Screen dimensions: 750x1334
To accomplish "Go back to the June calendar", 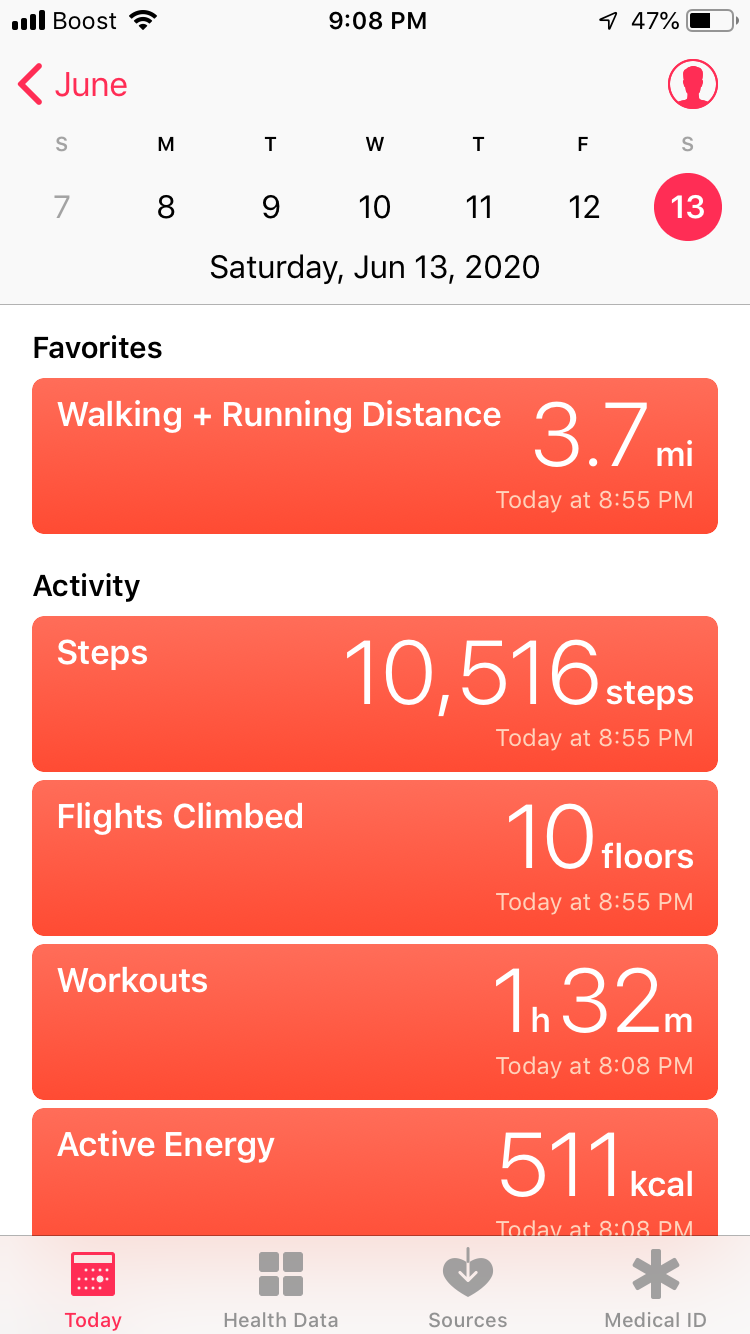I will pyautogui.click(x=72, y=85).
